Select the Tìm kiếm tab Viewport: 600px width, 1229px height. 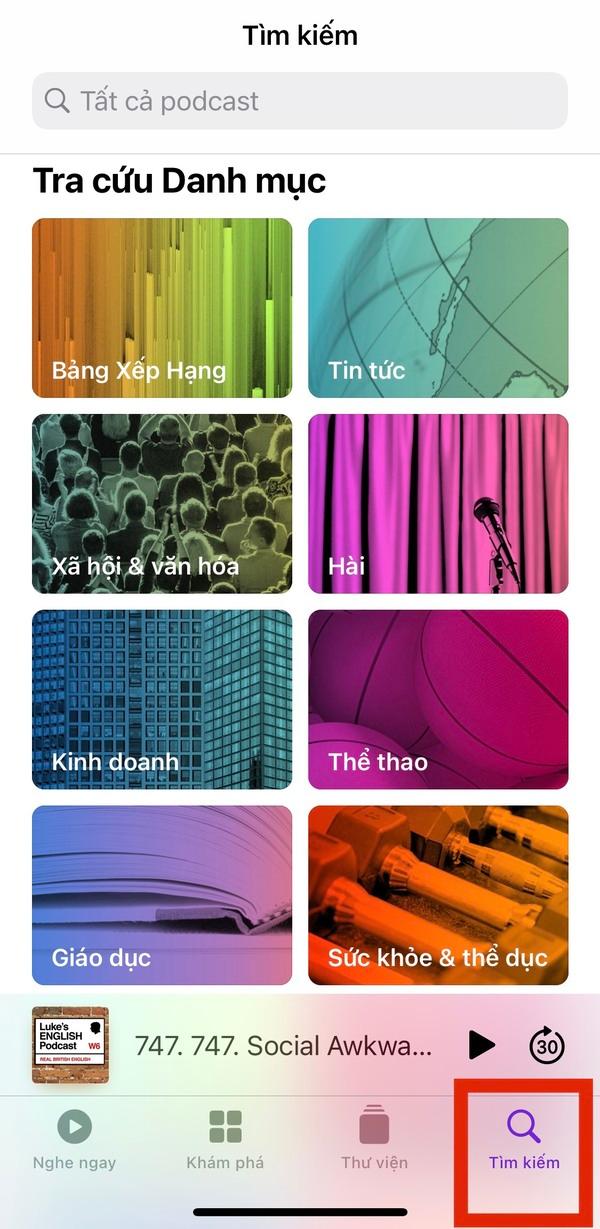(524, 1140)
